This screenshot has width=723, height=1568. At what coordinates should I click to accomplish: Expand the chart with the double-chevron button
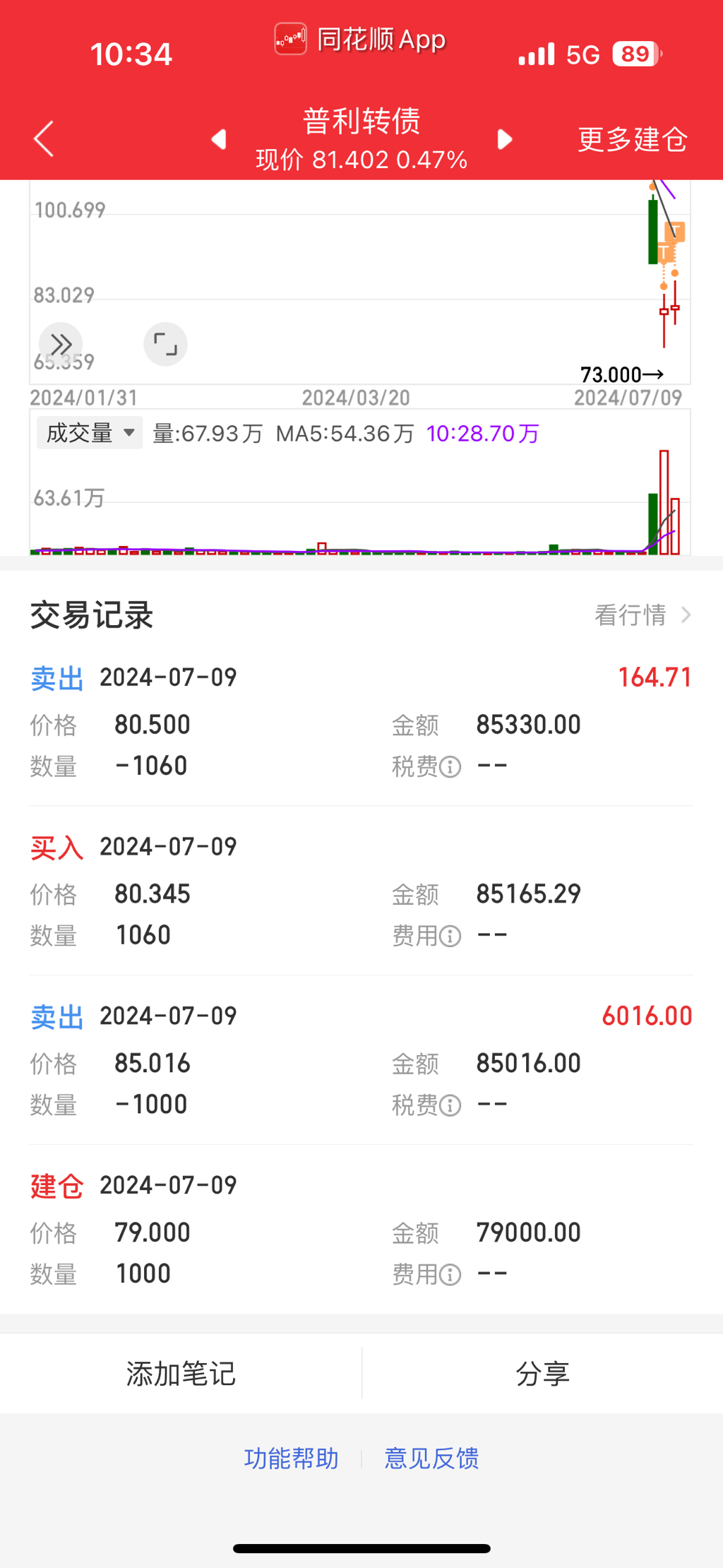click(61, 345)
